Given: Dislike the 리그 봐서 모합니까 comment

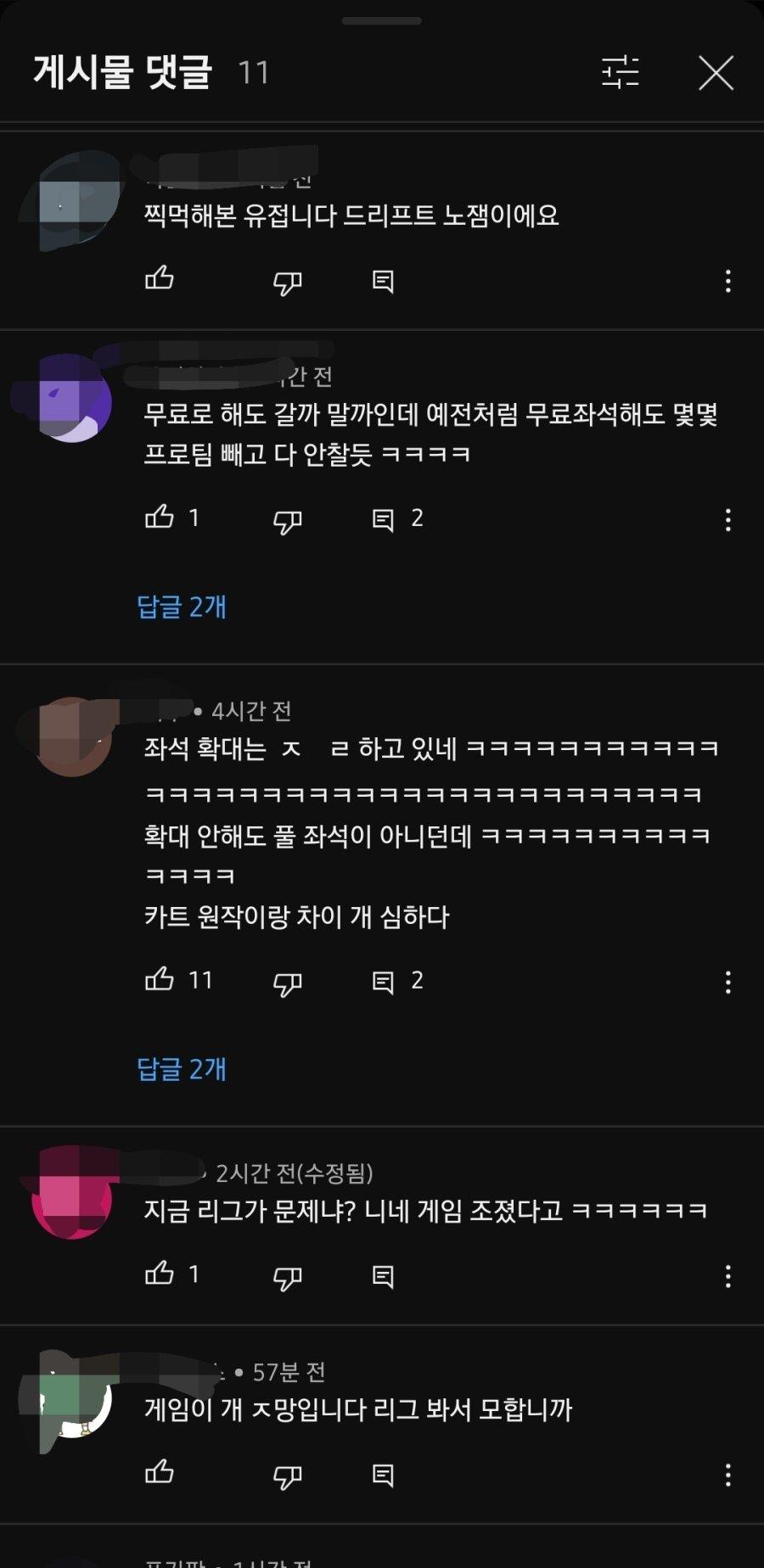Looking at the screenshot, I should point(288,1476).
